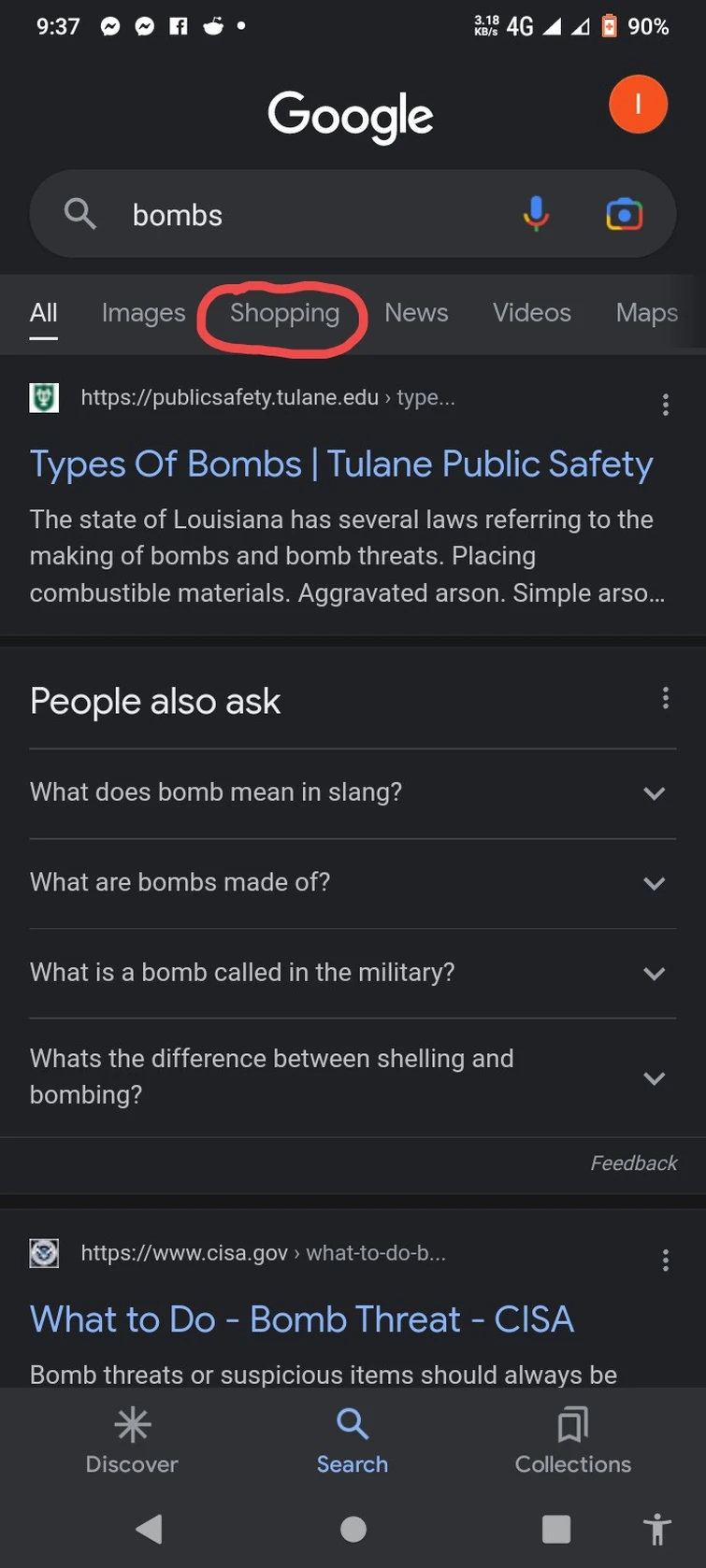
Task: Start voice search with the microphone
Action: tap(536, 215)
